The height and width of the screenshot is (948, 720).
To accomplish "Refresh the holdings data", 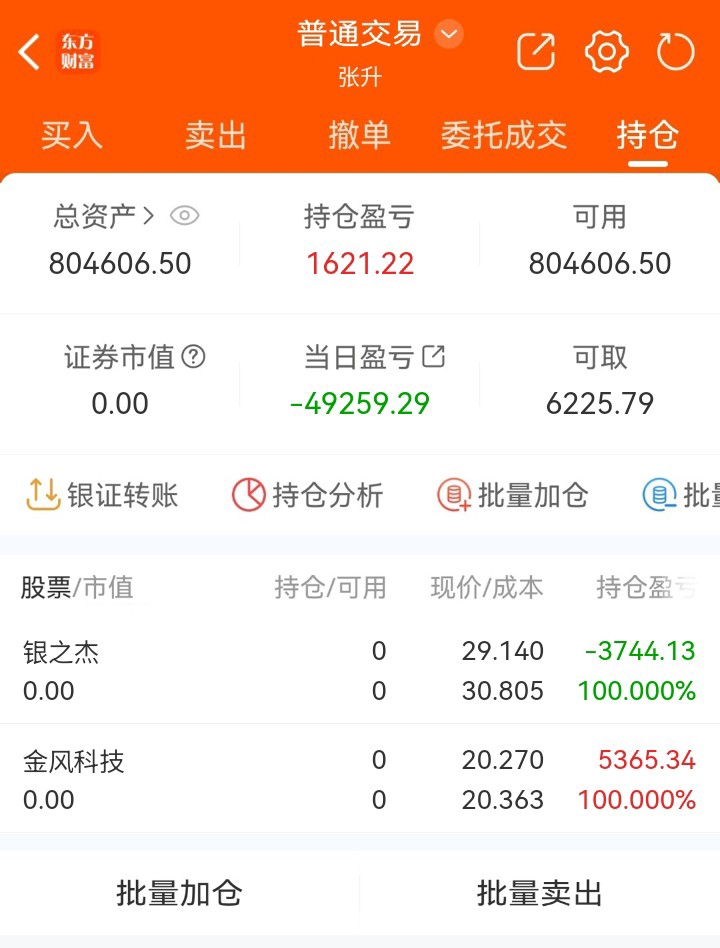I will pyautogui.click(x=675, y=52).
